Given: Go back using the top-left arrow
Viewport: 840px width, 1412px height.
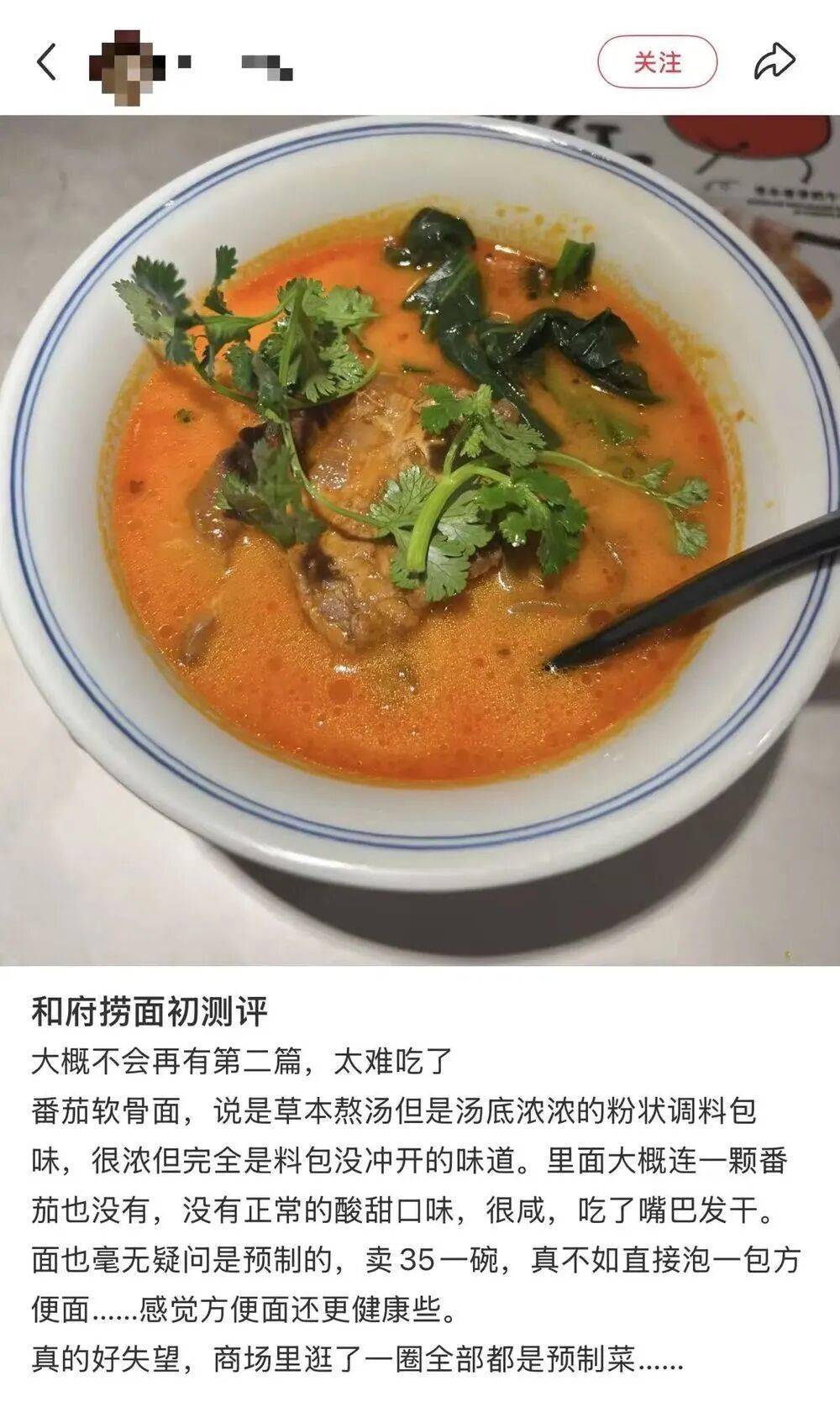Looking at the screenshot, I should click(47, 62).
